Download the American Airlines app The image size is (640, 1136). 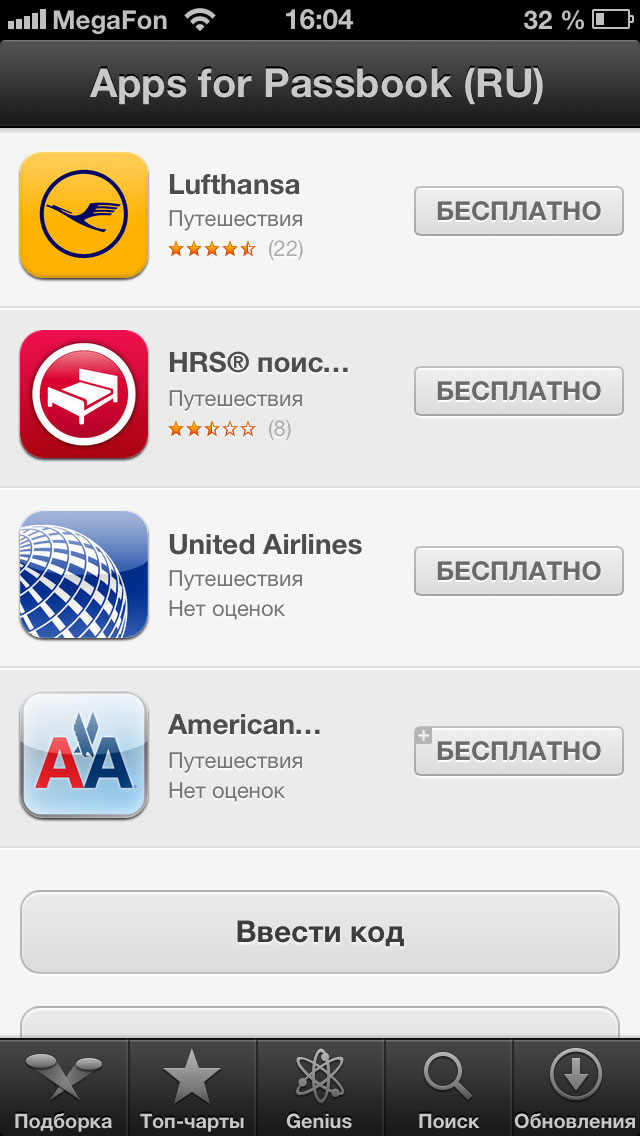518,751
